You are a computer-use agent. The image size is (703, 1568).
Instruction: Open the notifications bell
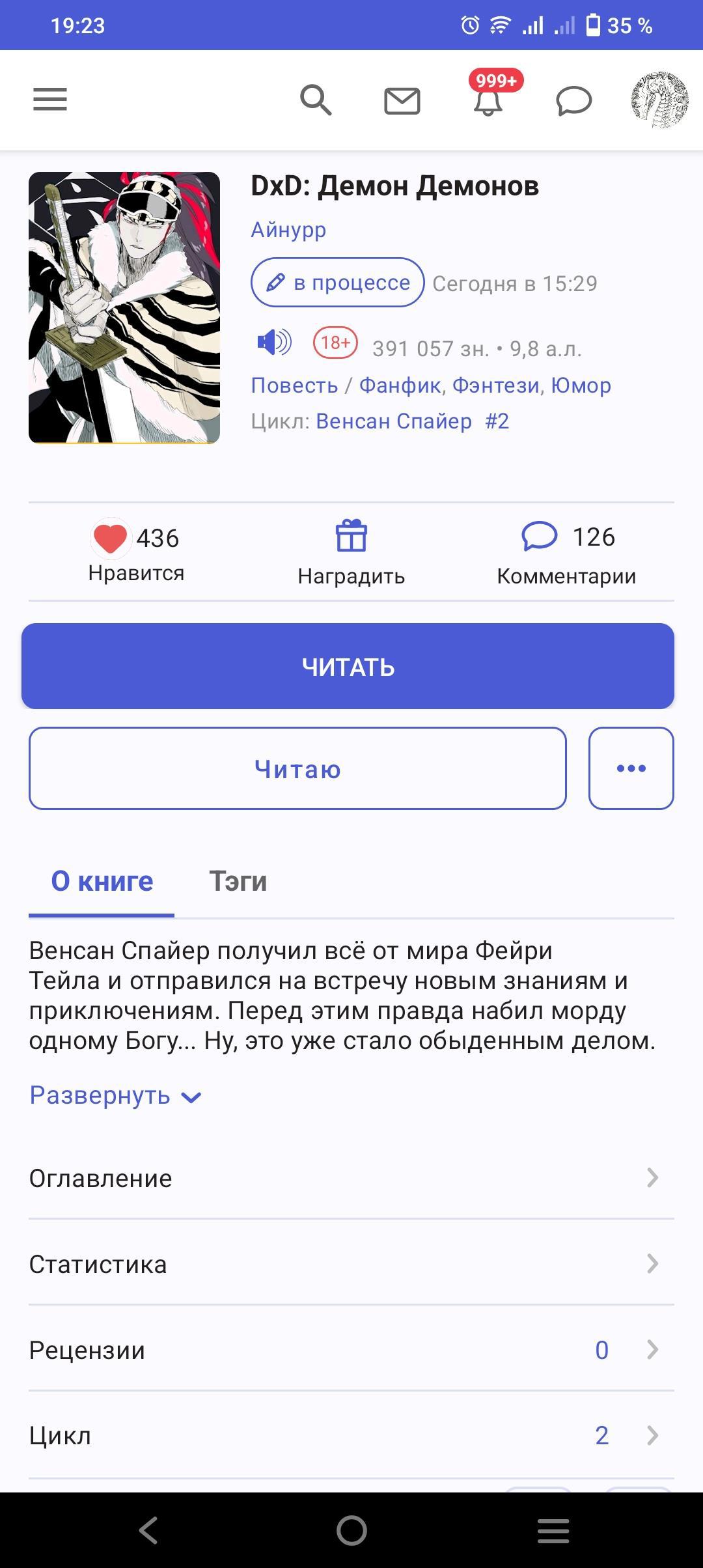coord(488,102)
